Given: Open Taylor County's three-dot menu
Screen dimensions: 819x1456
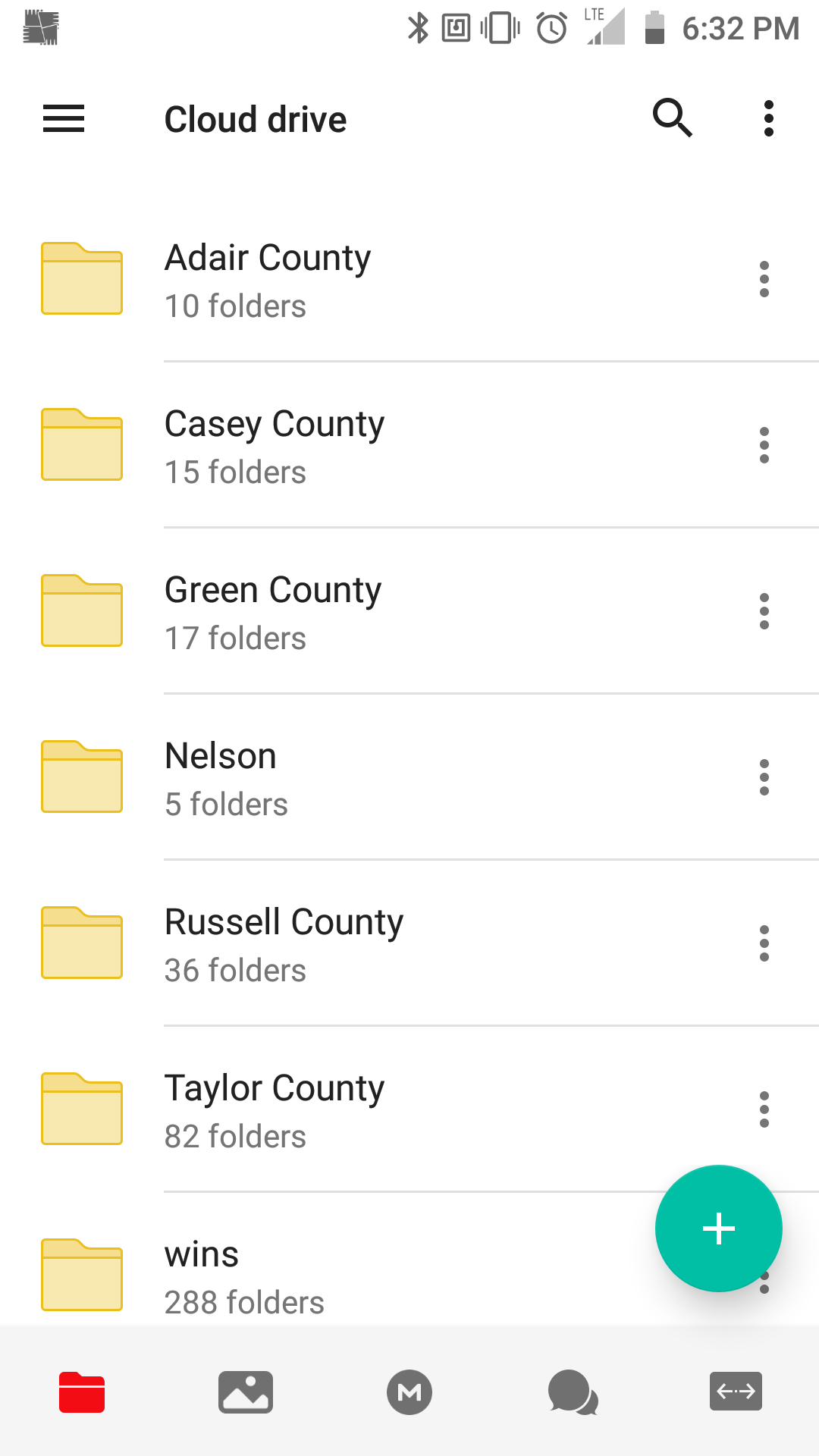Looking at the screenshot, I should pyautogui.click(x=764, y=1109).
